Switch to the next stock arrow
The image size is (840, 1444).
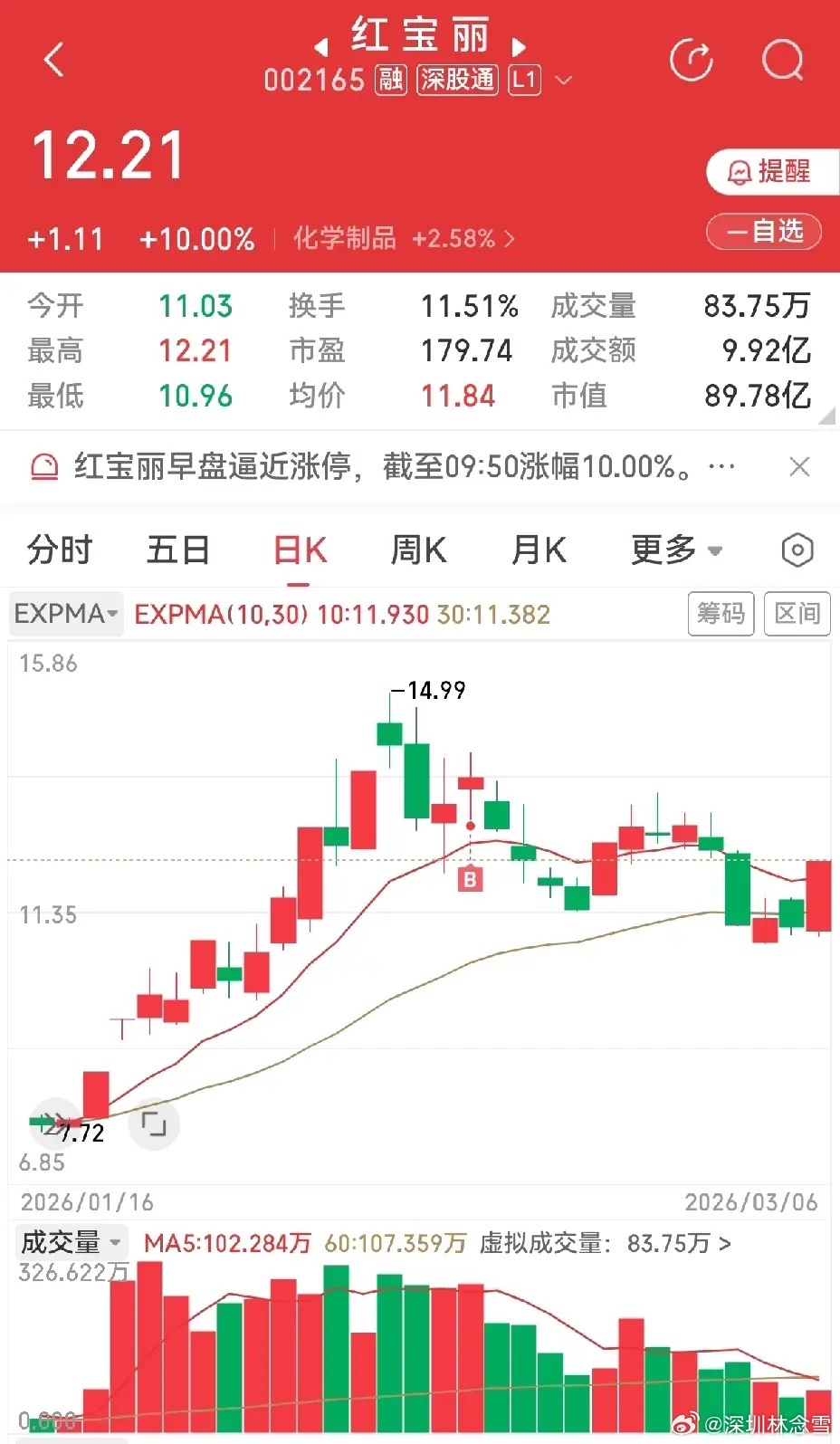(519, 47)
